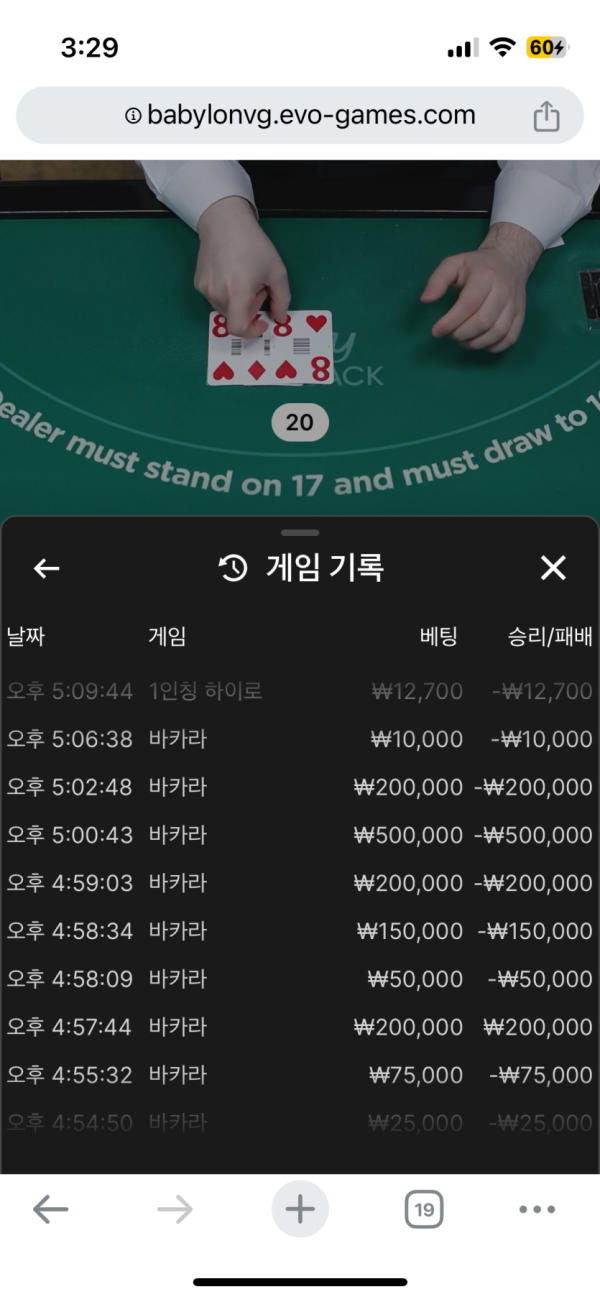The height and width of the screenshot is (1299, 600).
Task: Open the 4:58:34 바카라 ₩150,000 record
Action: 300,931
